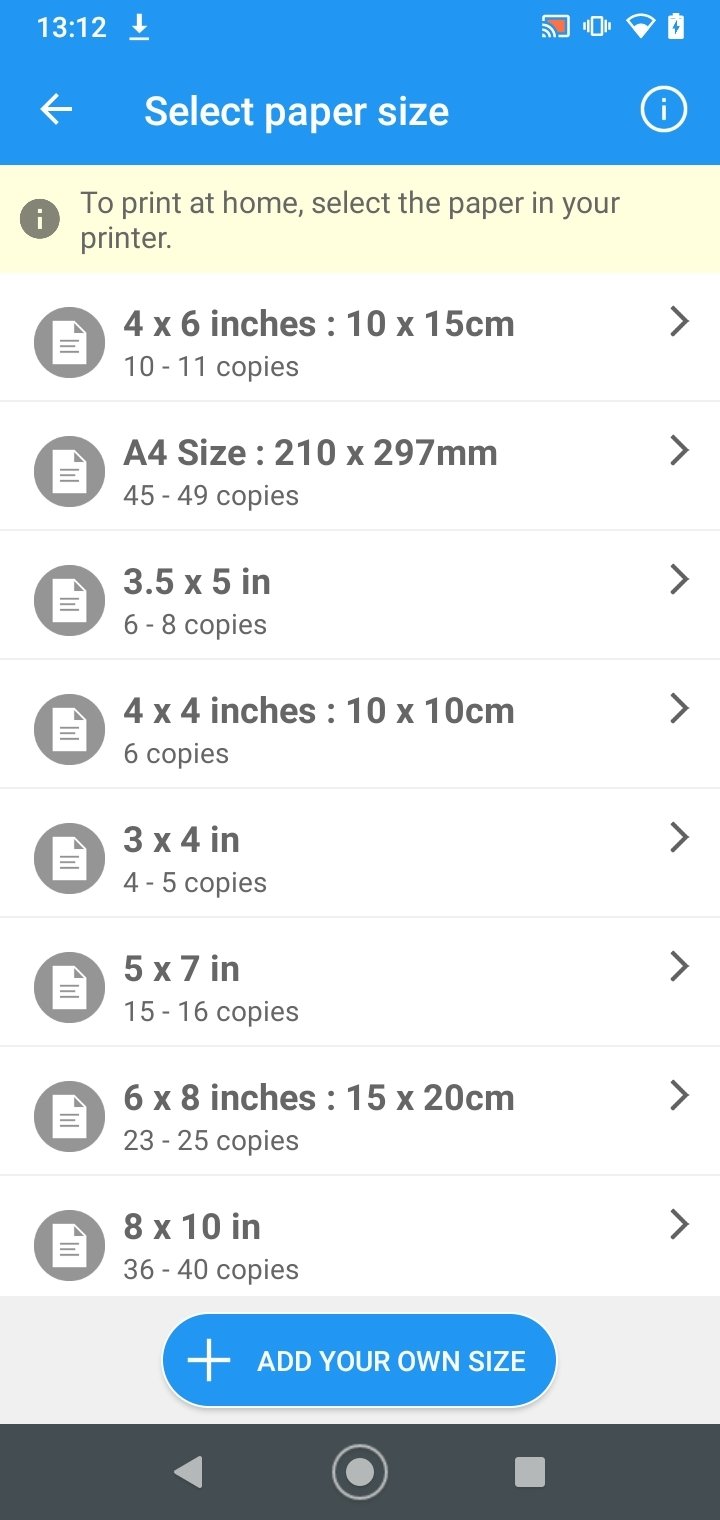The height and width of the screenshot is (1520, 720).
Task: Go back using the app bar arrow
Action: point(56,110)
